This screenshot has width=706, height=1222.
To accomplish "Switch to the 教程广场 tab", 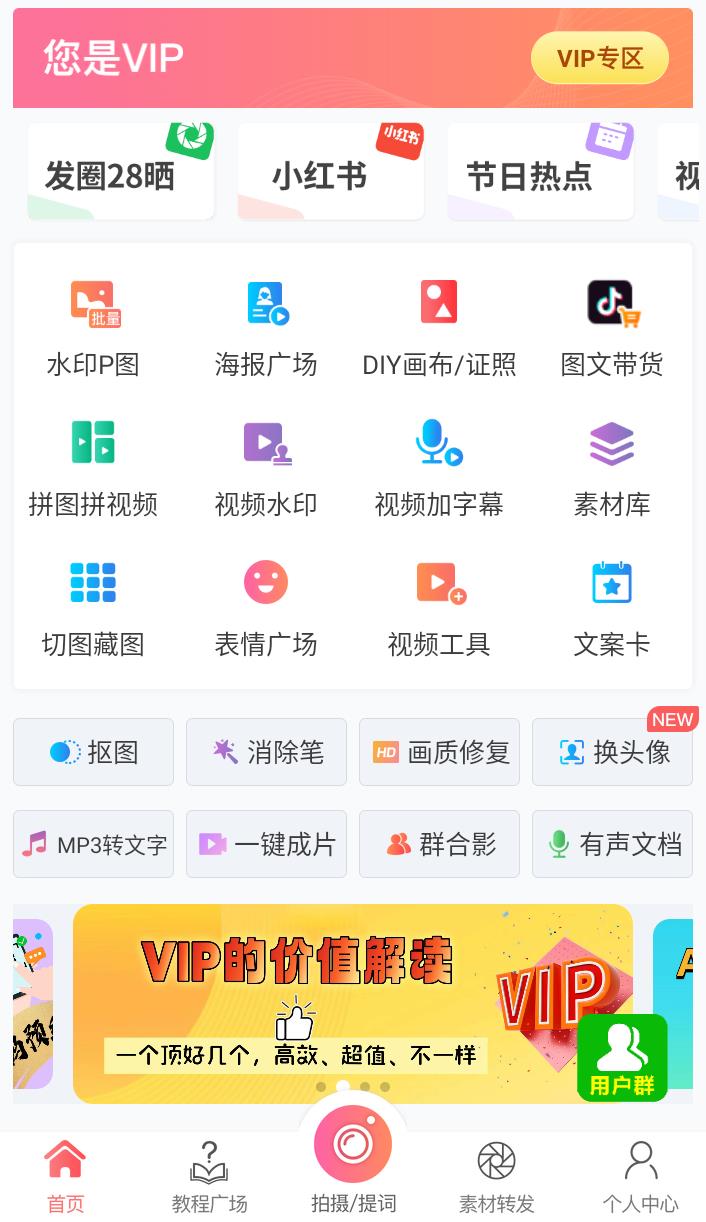I will pos(209,1176).
